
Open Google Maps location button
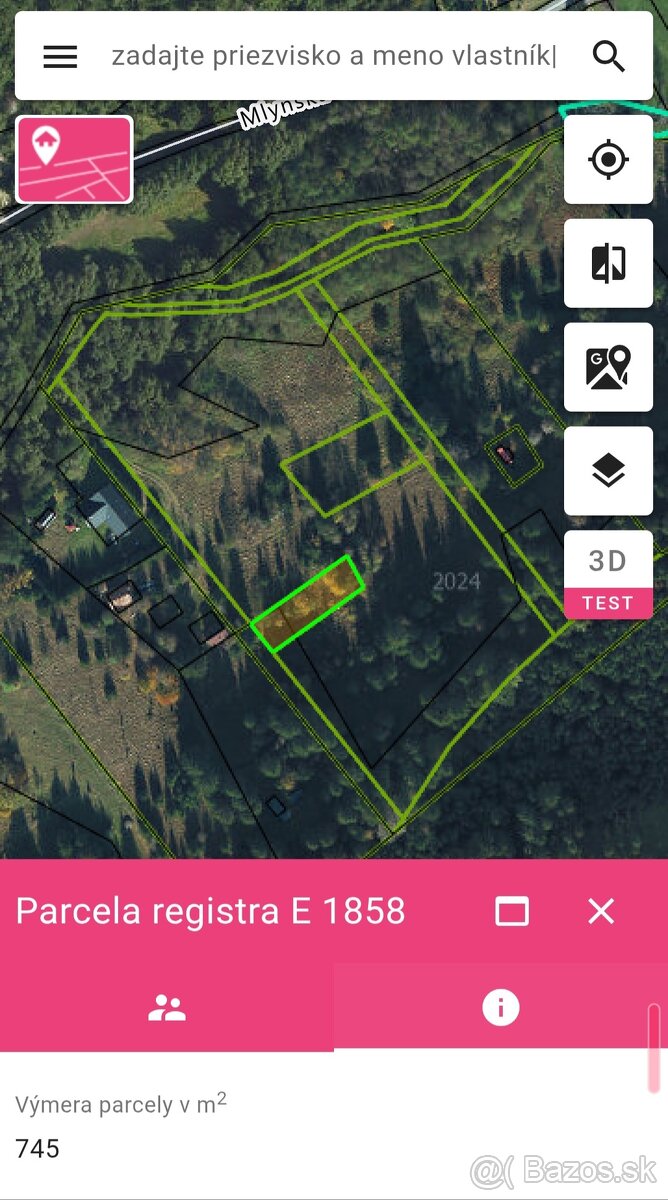pos(608,367)
